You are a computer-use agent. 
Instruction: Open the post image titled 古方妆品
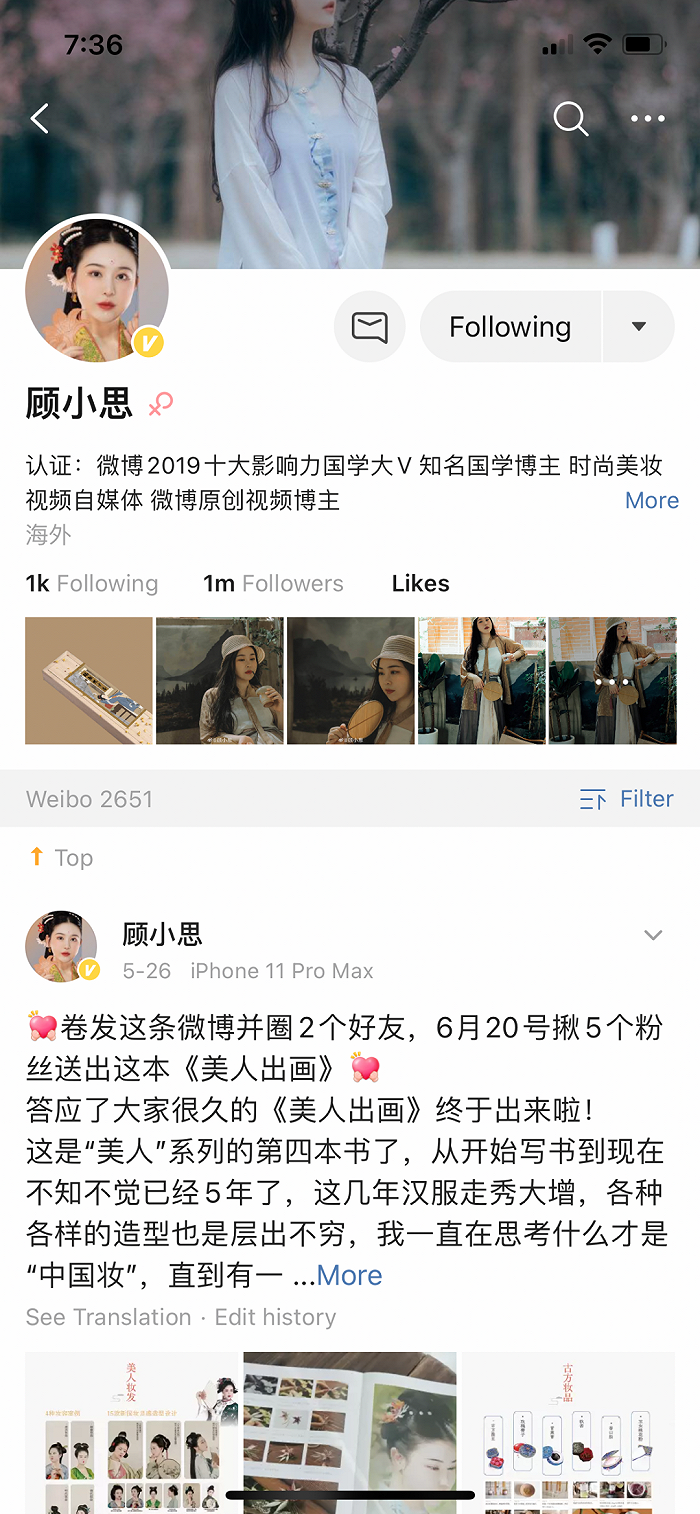(567, 1432)
